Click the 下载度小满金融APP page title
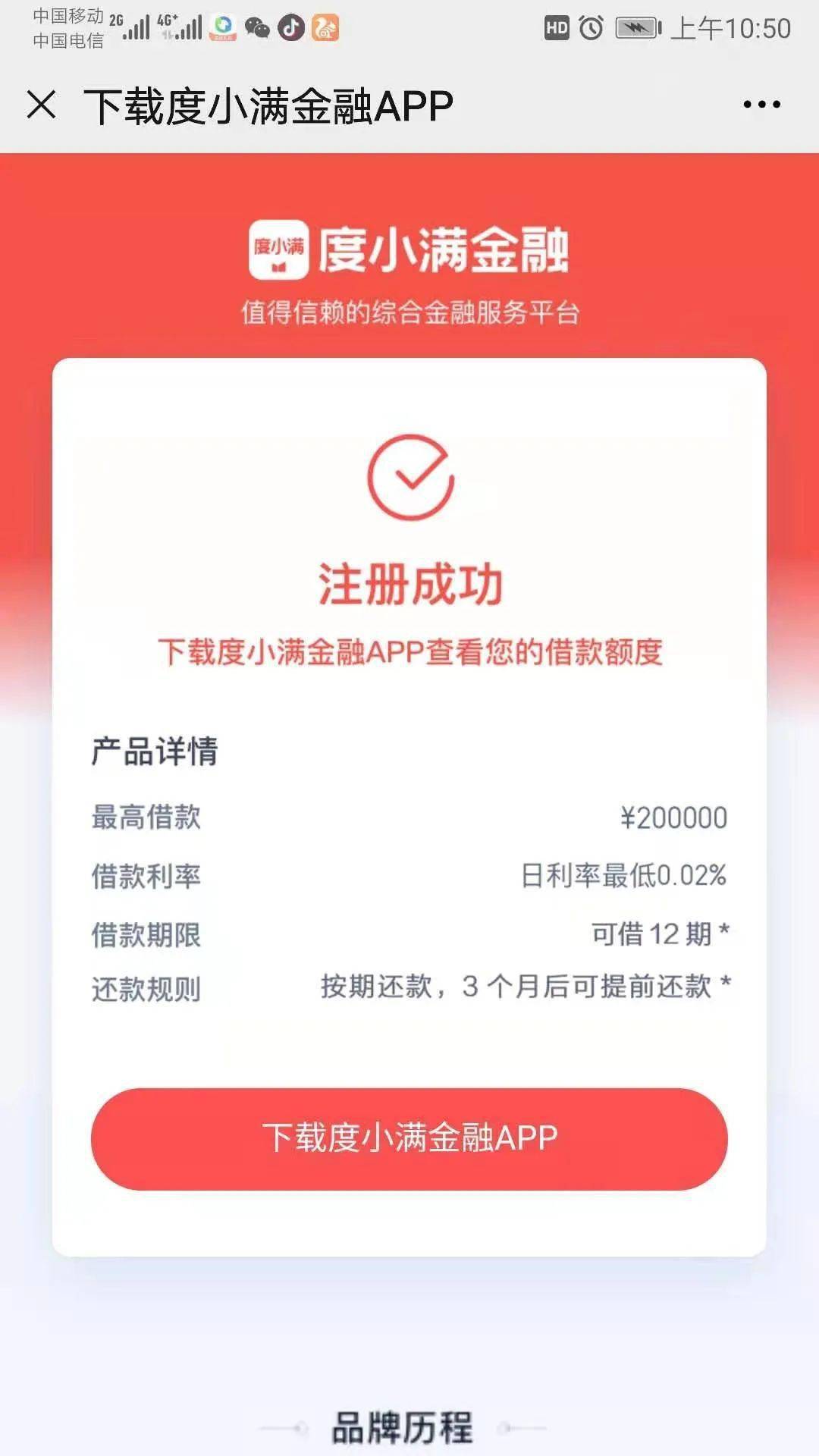The height and width of the screenshot is (1456, 819). coord(267,105)
